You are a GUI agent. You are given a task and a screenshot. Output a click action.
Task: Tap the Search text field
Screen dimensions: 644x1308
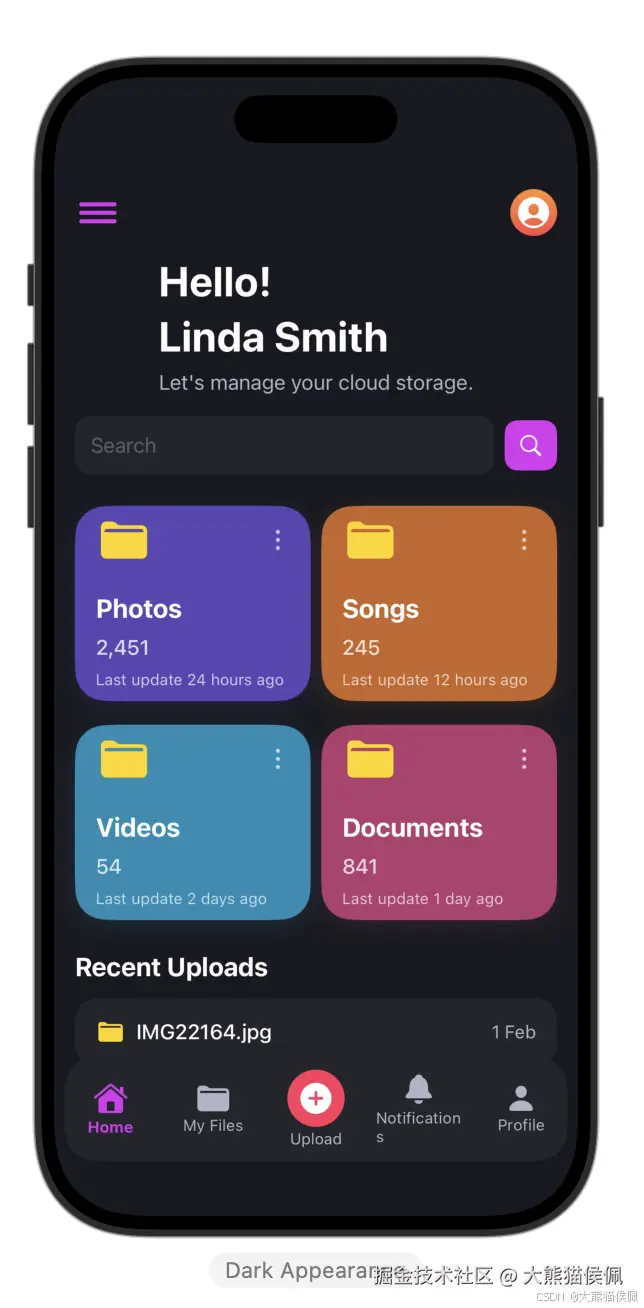(284, 446)
